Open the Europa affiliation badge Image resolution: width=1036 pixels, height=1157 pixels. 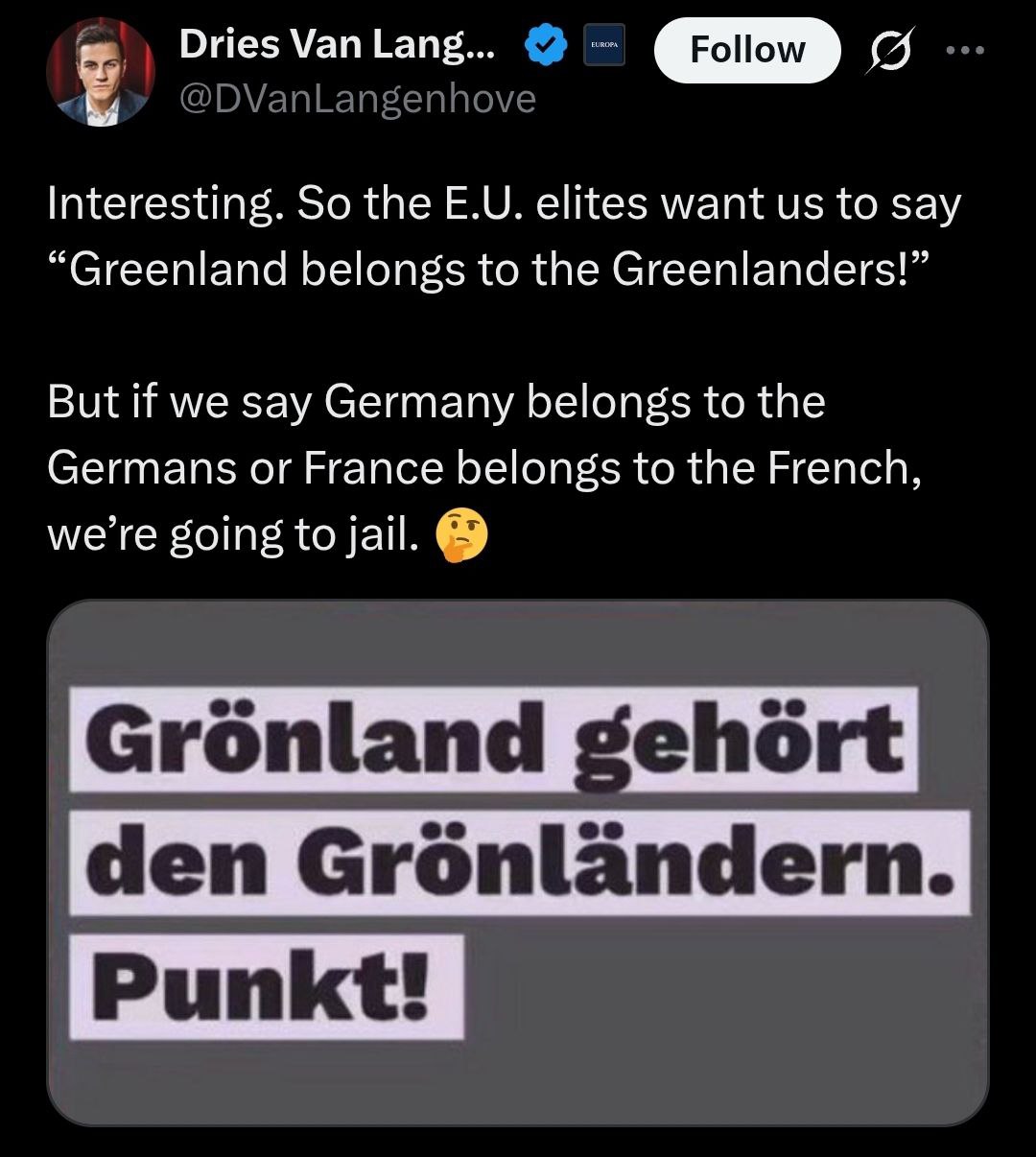(604, 45)
